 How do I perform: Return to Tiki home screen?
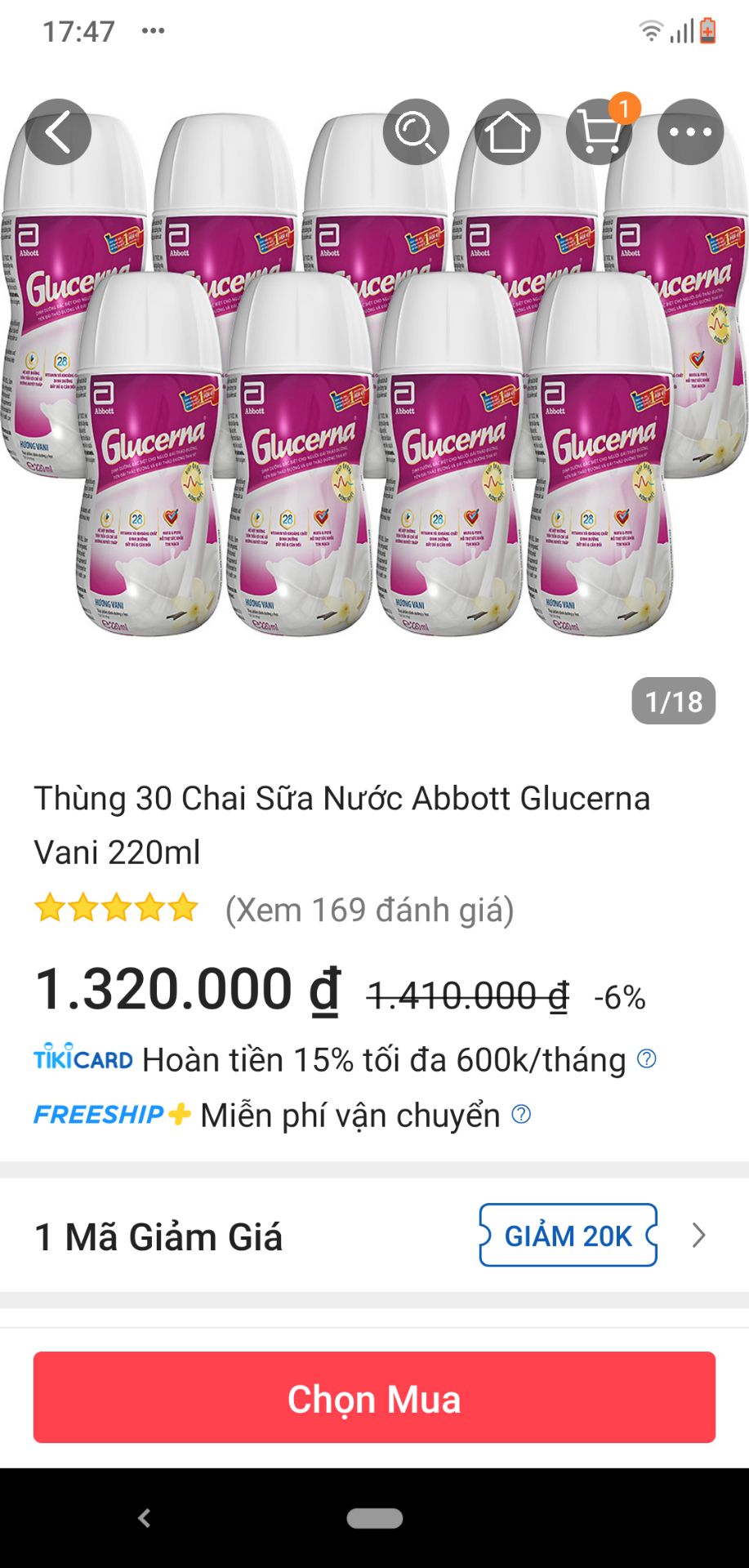point(506,131)
